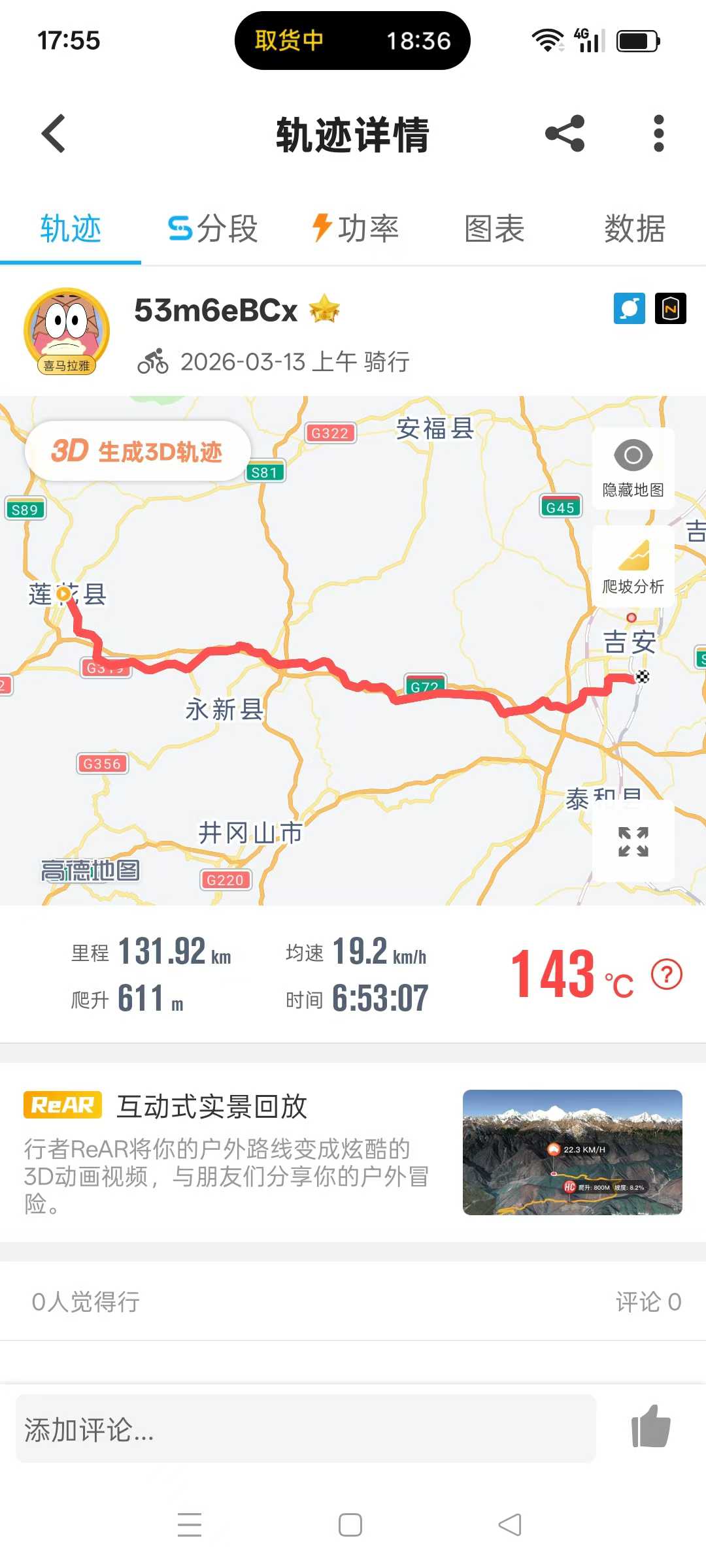Open the share options via the share icon
Image resolution: width=706 pixels, height=1568 pixels.
pos(566,133)
